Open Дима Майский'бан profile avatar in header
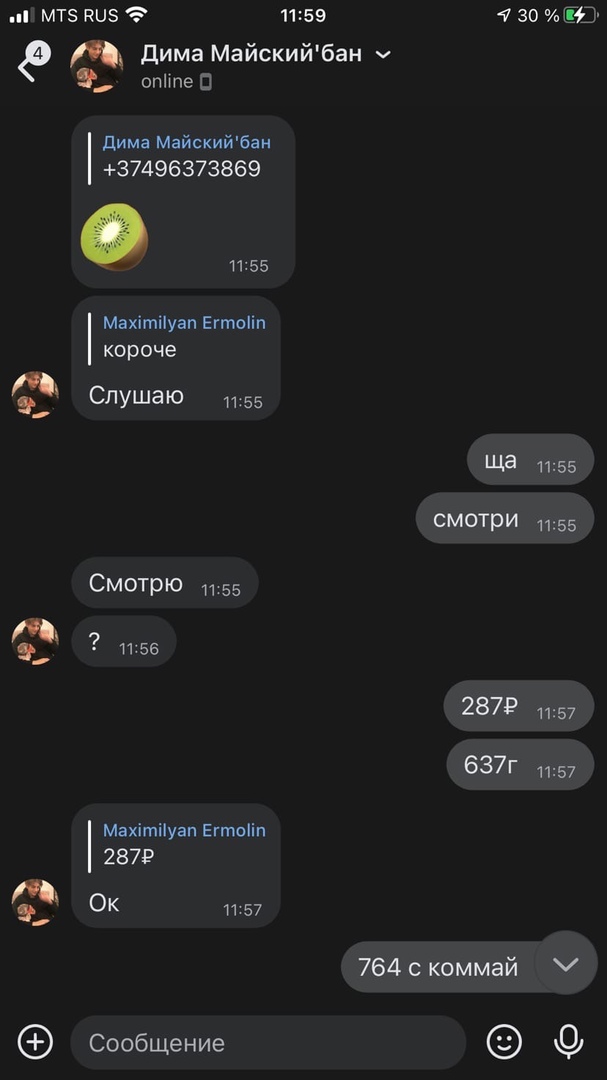Image resolution: width=607 pixels, height=1080 pixels. 97,67
